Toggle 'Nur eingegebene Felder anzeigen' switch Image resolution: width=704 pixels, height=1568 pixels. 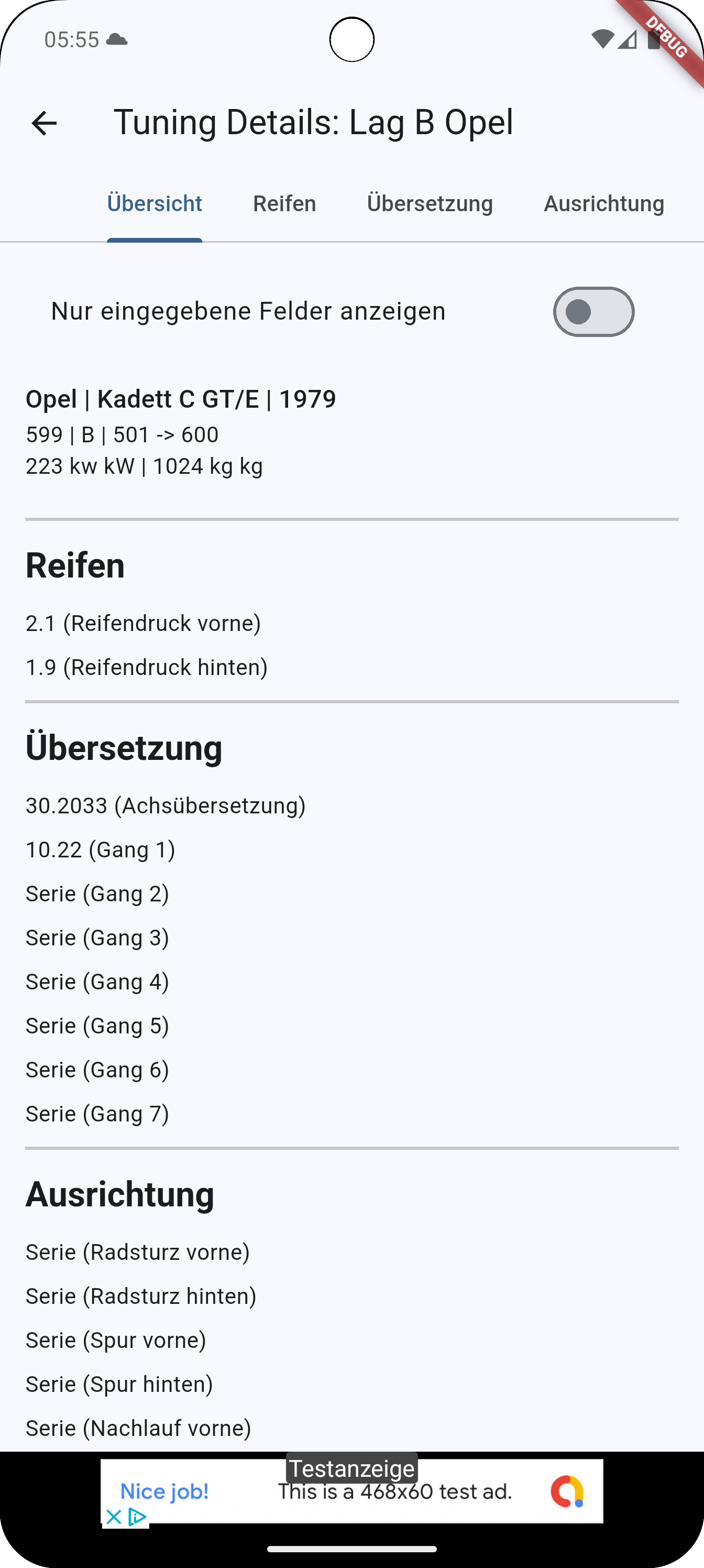(593, 312)
